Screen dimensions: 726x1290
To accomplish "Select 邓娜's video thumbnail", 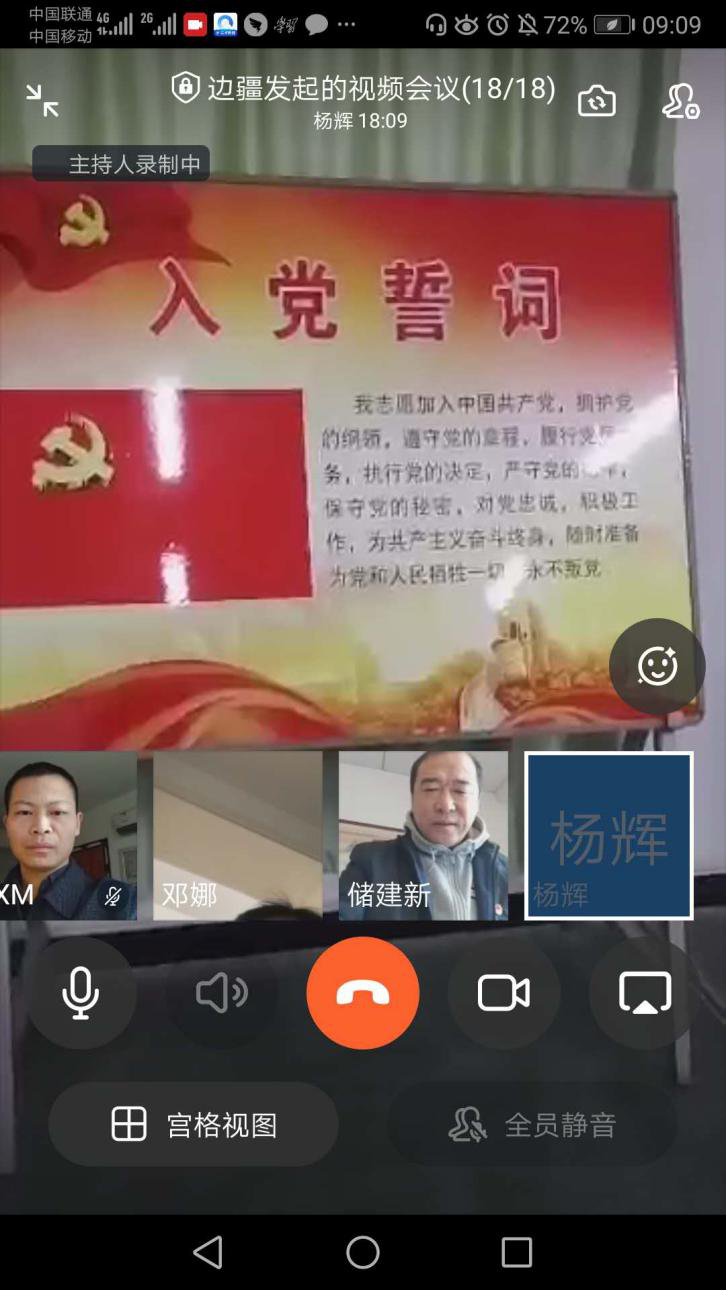I will coord(238,835).
